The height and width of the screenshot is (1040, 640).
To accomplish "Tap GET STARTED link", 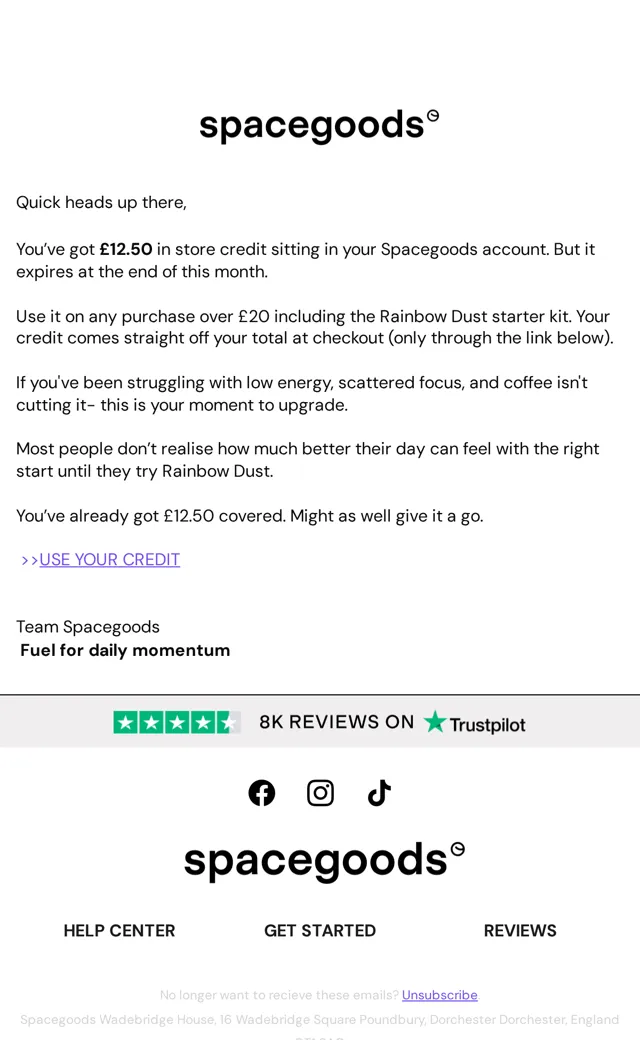I will point(320,931).
